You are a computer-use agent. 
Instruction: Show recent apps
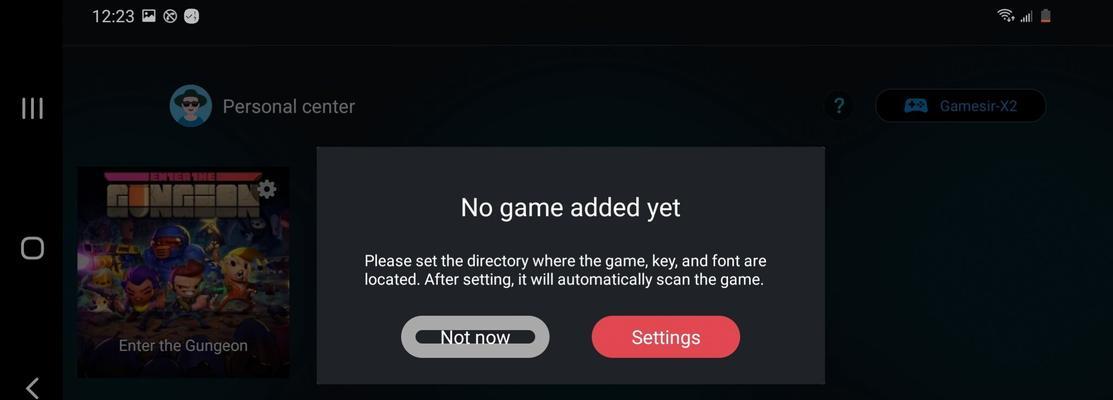[32, 108]
